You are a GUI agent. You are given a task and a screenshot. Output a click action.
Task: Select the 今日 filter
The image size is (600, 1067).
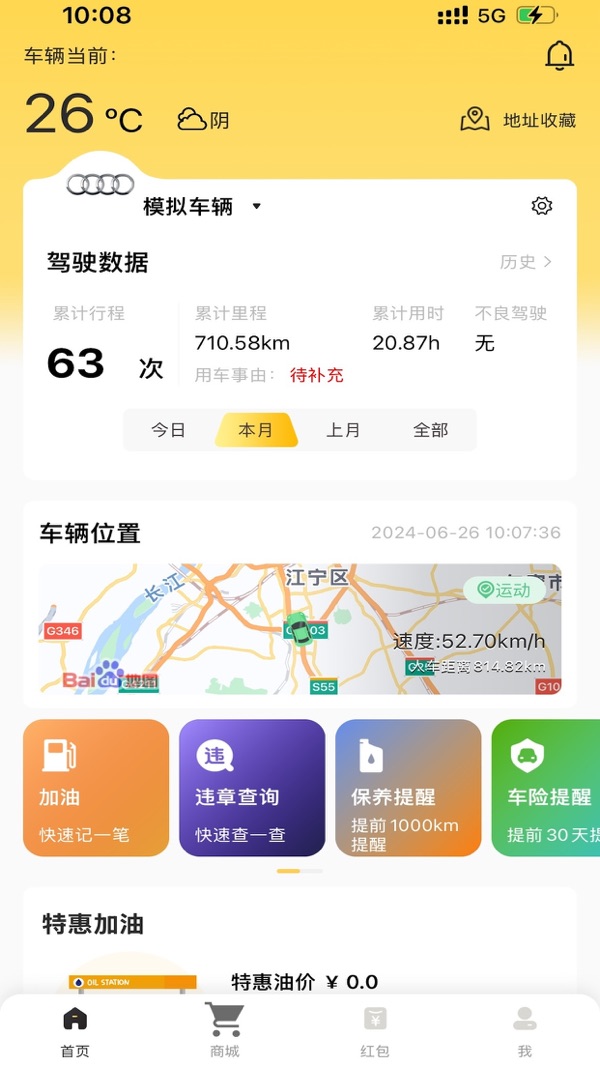[x=168, y=430]
